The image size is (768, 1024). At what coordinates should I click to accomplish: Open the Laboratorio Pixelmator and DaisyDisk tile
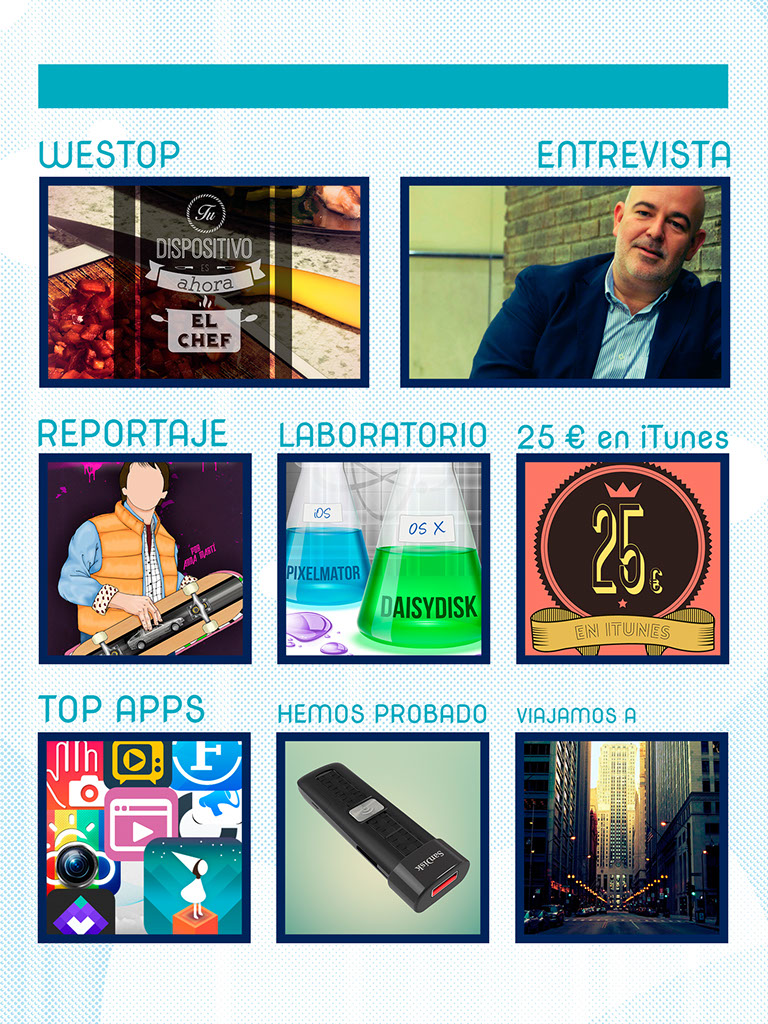pyautogui.click(x=383, y=558)
